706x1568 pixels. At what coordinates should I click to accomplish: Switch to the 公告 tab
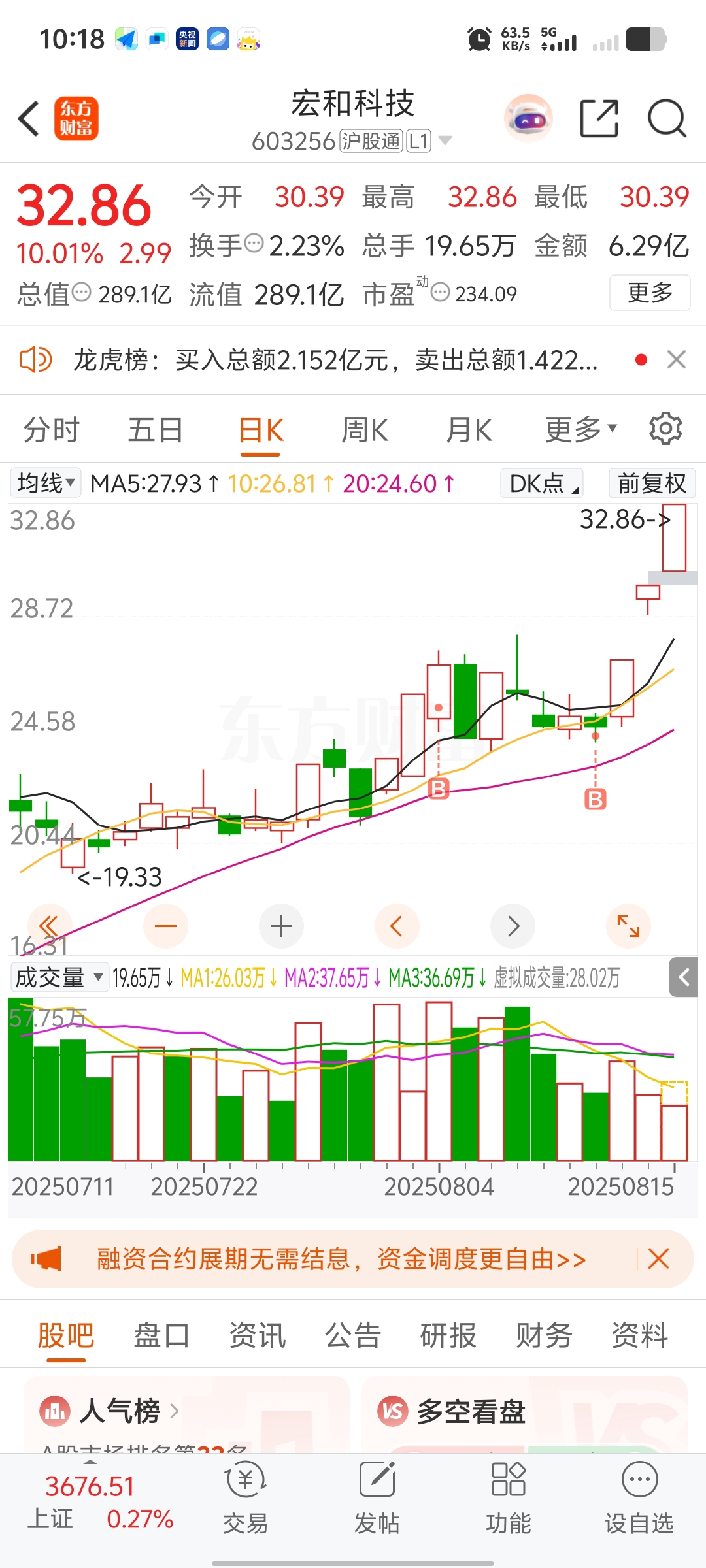(353, 1335)
